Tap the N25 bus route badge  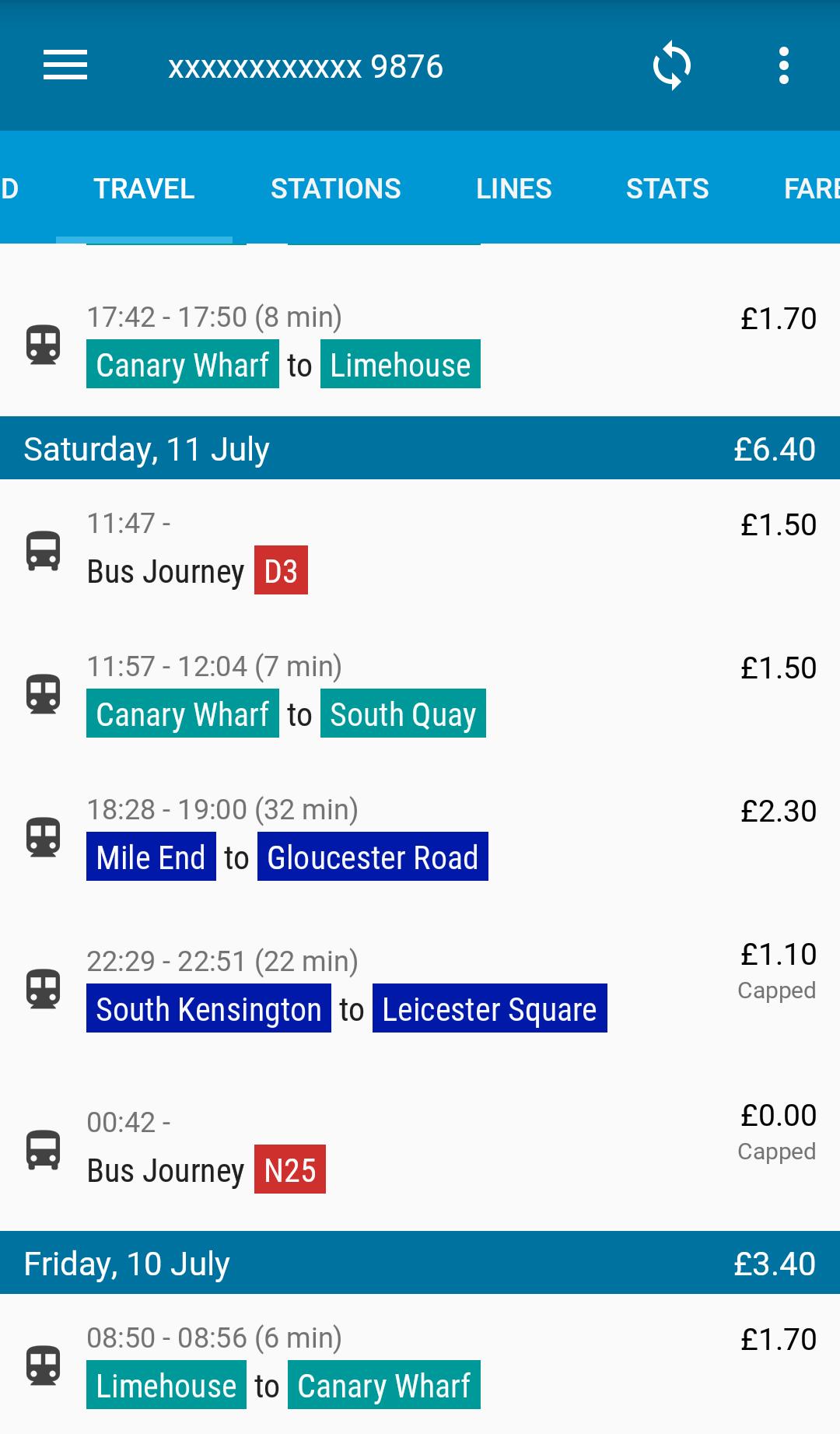click(289, 1169)
